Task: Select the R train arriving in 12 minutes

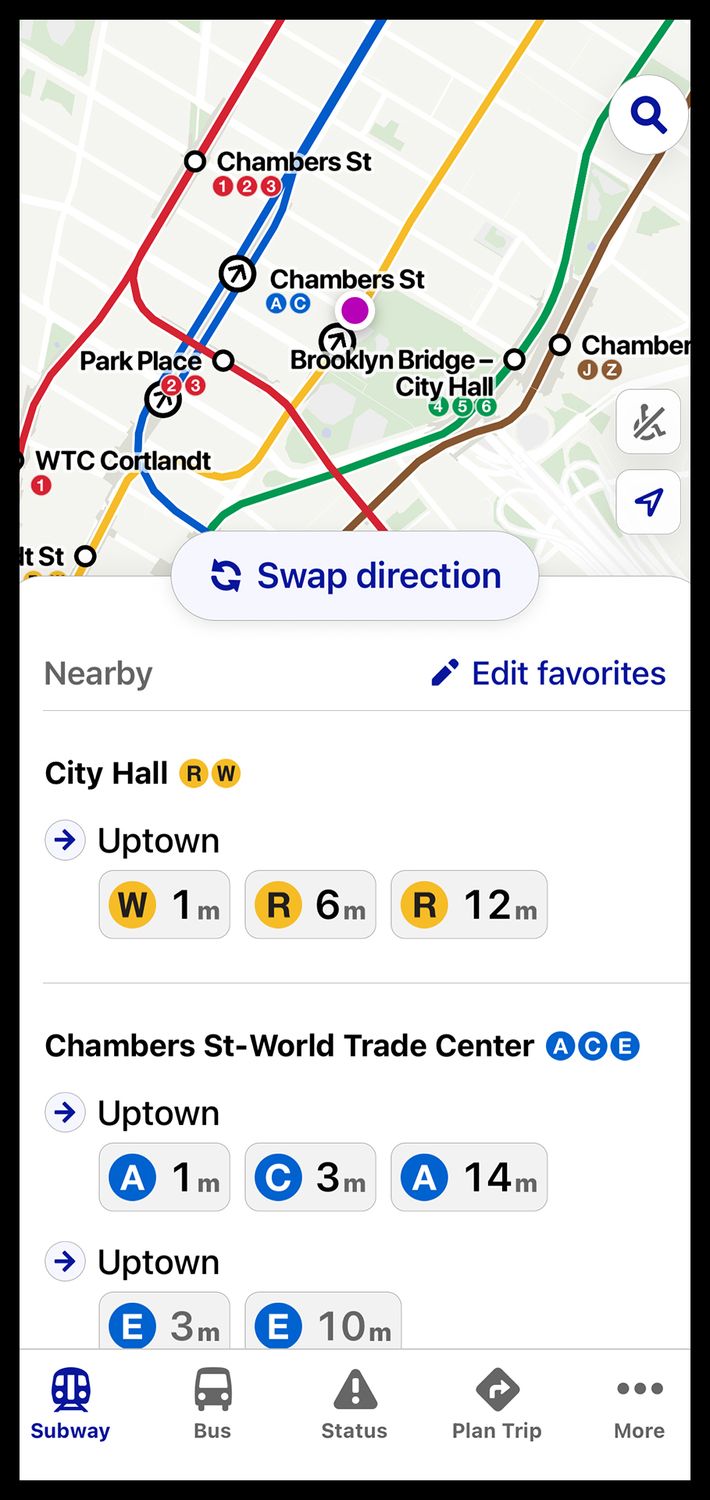Action: (x=468, y=905)
